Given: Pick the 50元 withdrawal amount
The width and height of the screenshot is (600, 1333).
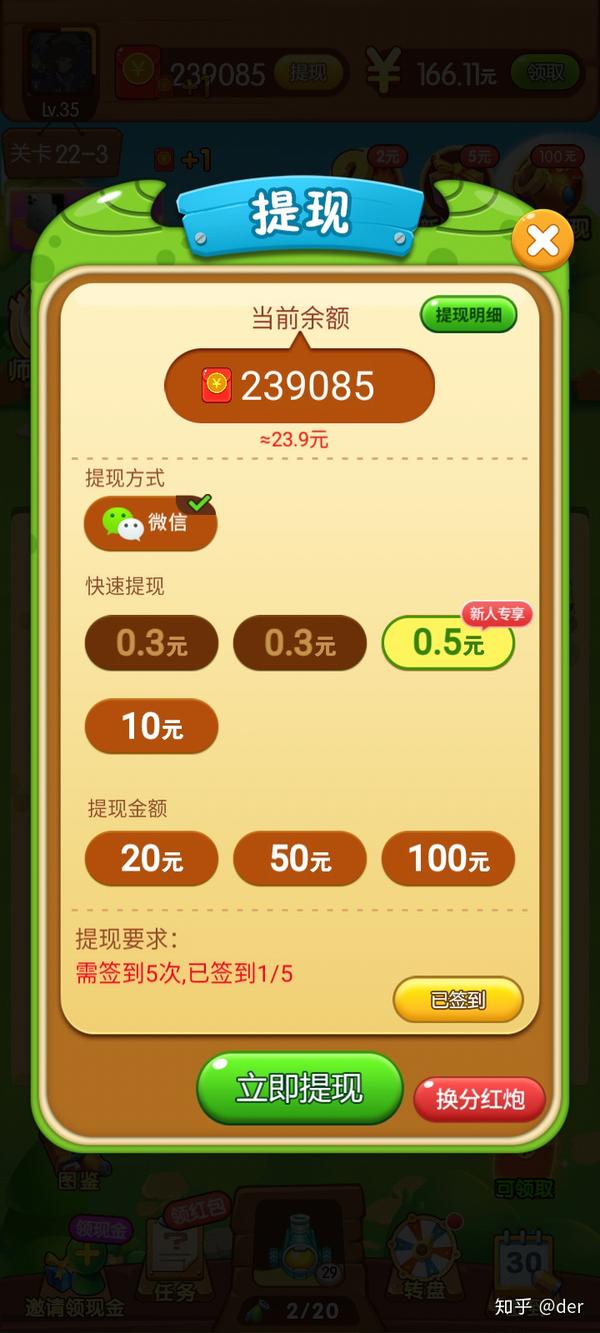Looking at the screenshot, I should [300, 858].
